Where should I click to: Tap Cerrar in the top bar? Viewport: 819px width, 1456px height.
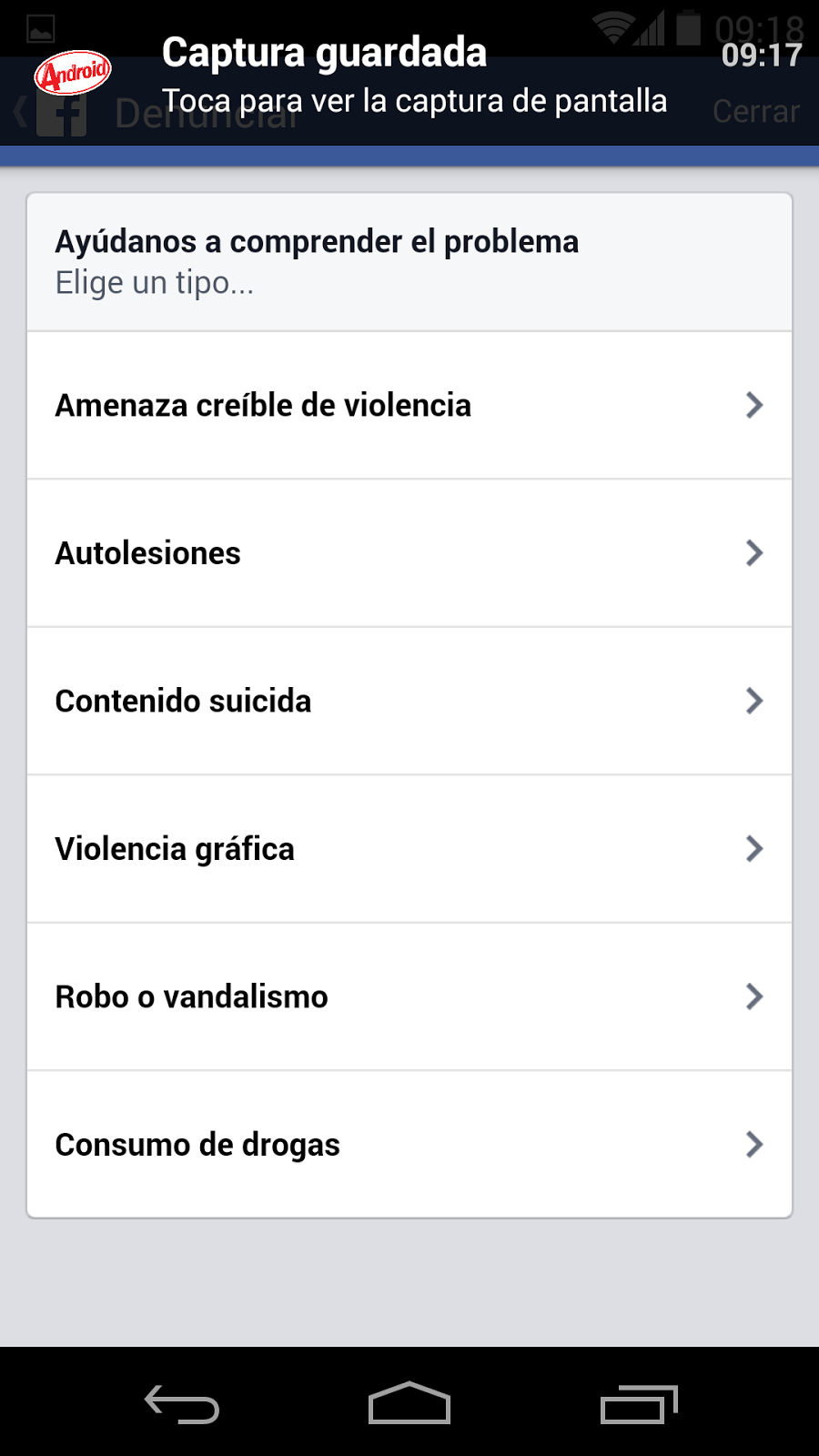pyautogui.click(x=755, y=112)
